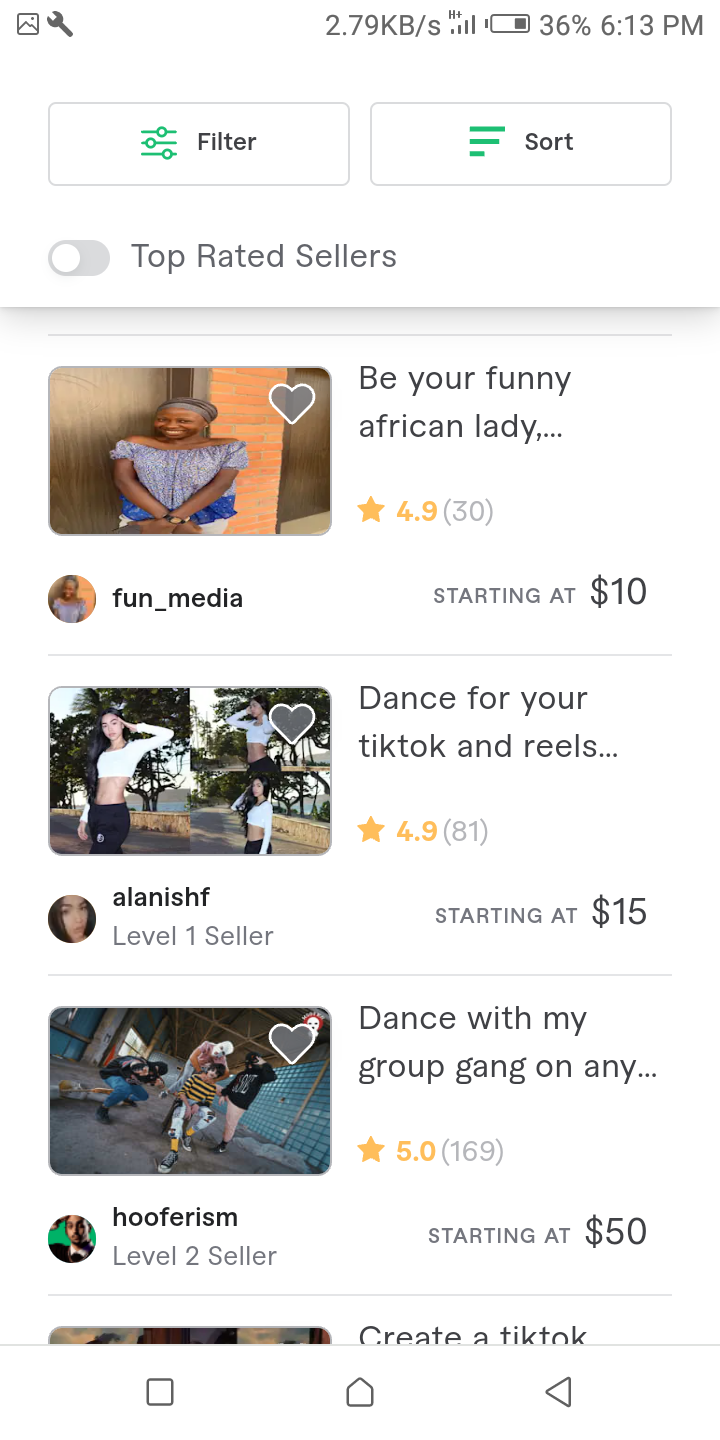Viewport: 720px width, 1440px height.
Task: Open the Filter options
Action: point(199,143)
